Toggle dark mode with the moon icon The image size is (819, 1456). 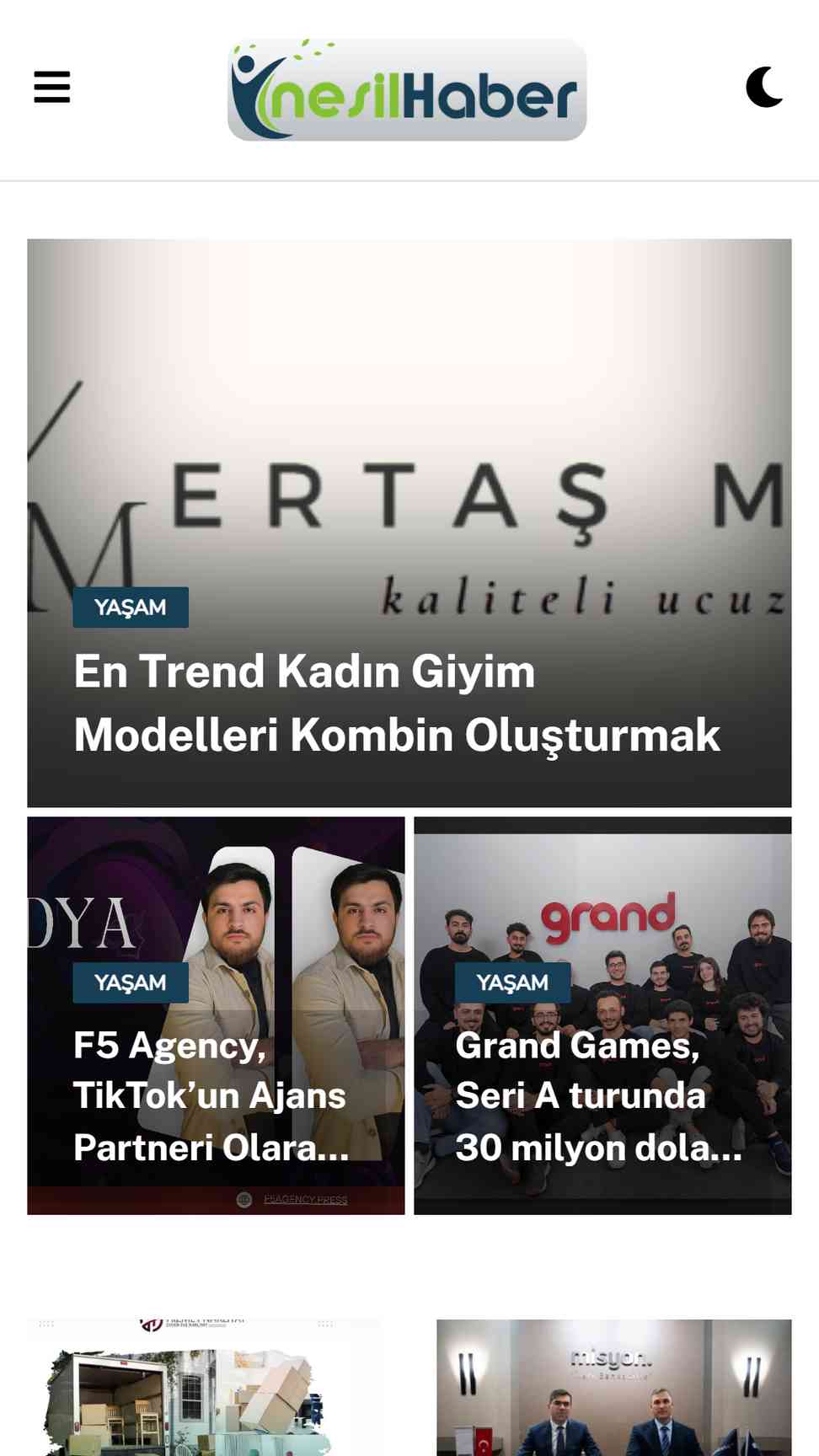764,87
